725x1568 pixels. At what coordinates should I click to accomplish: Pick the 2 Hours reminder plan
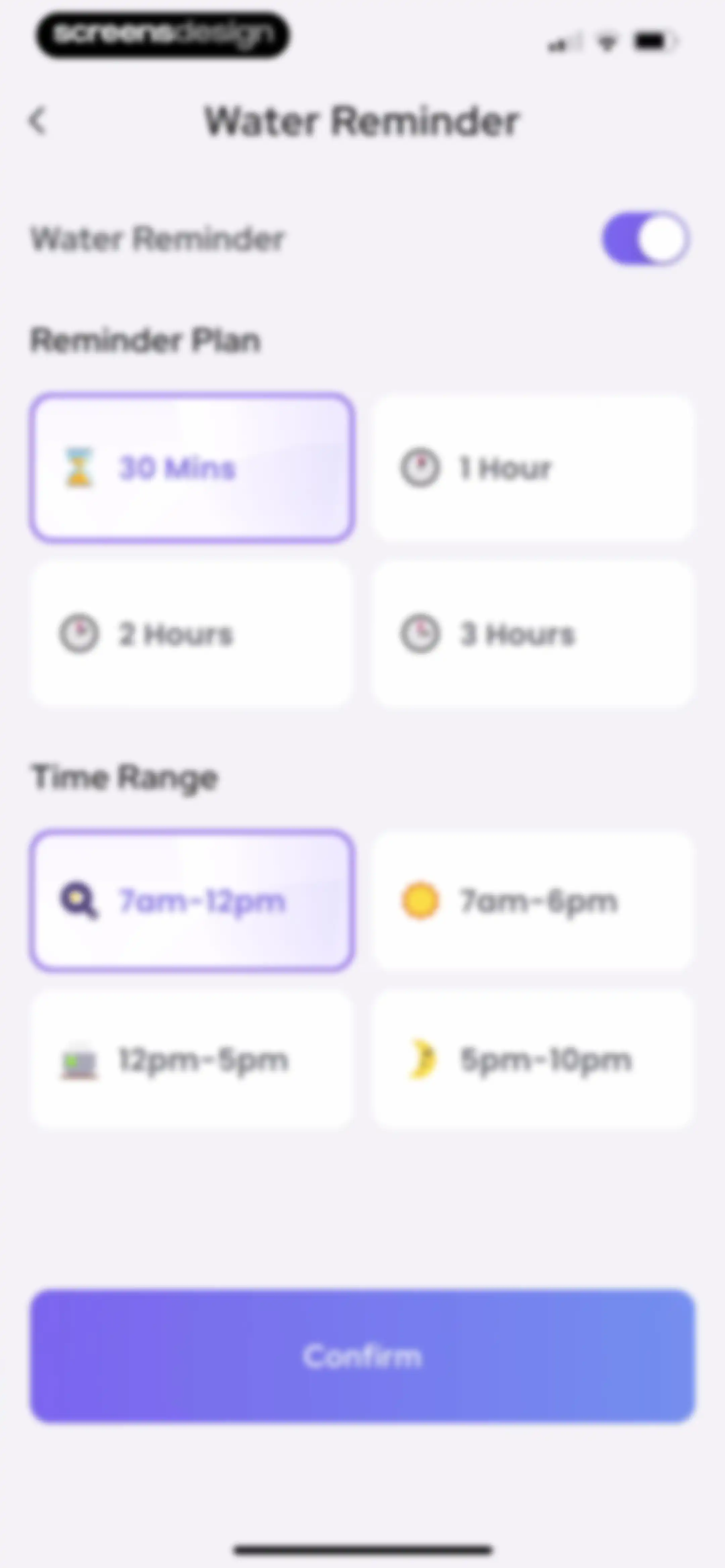(x=192, y=634)
